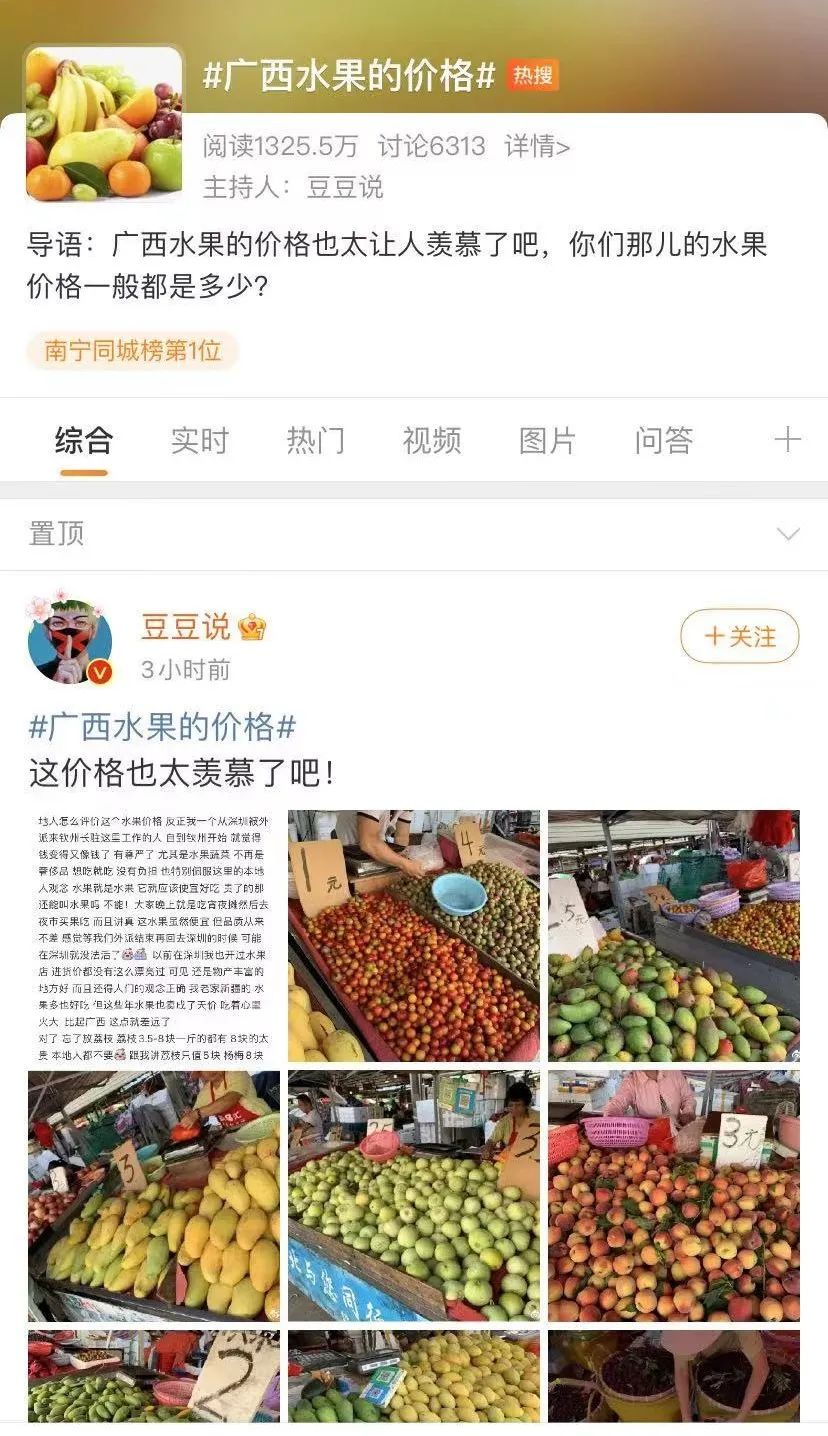Open the yellow mango photo with 3 sign
Image resolution: width=828 pixels, height=1436 pixels.
click(x=153, y=1196)
